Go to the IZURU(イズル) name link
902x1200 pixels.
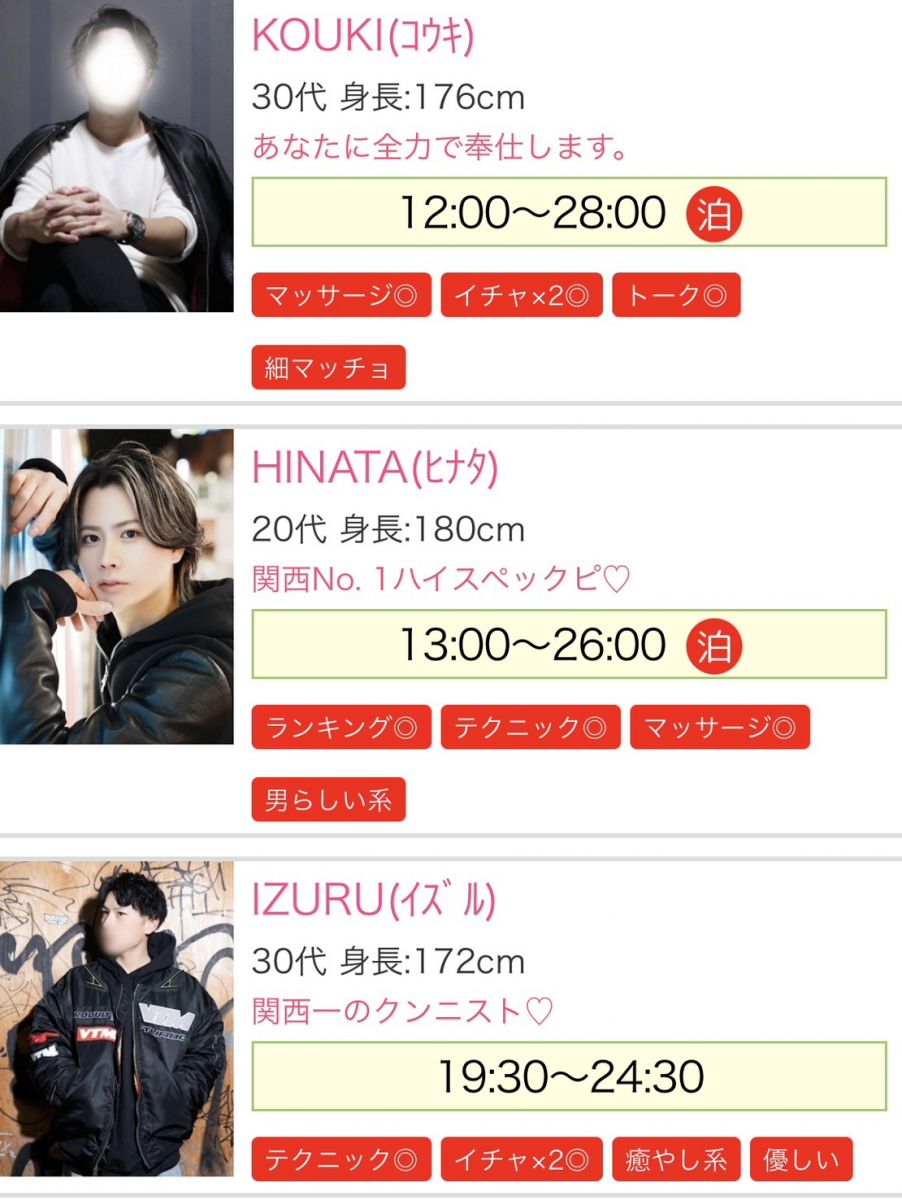[373, 902]
